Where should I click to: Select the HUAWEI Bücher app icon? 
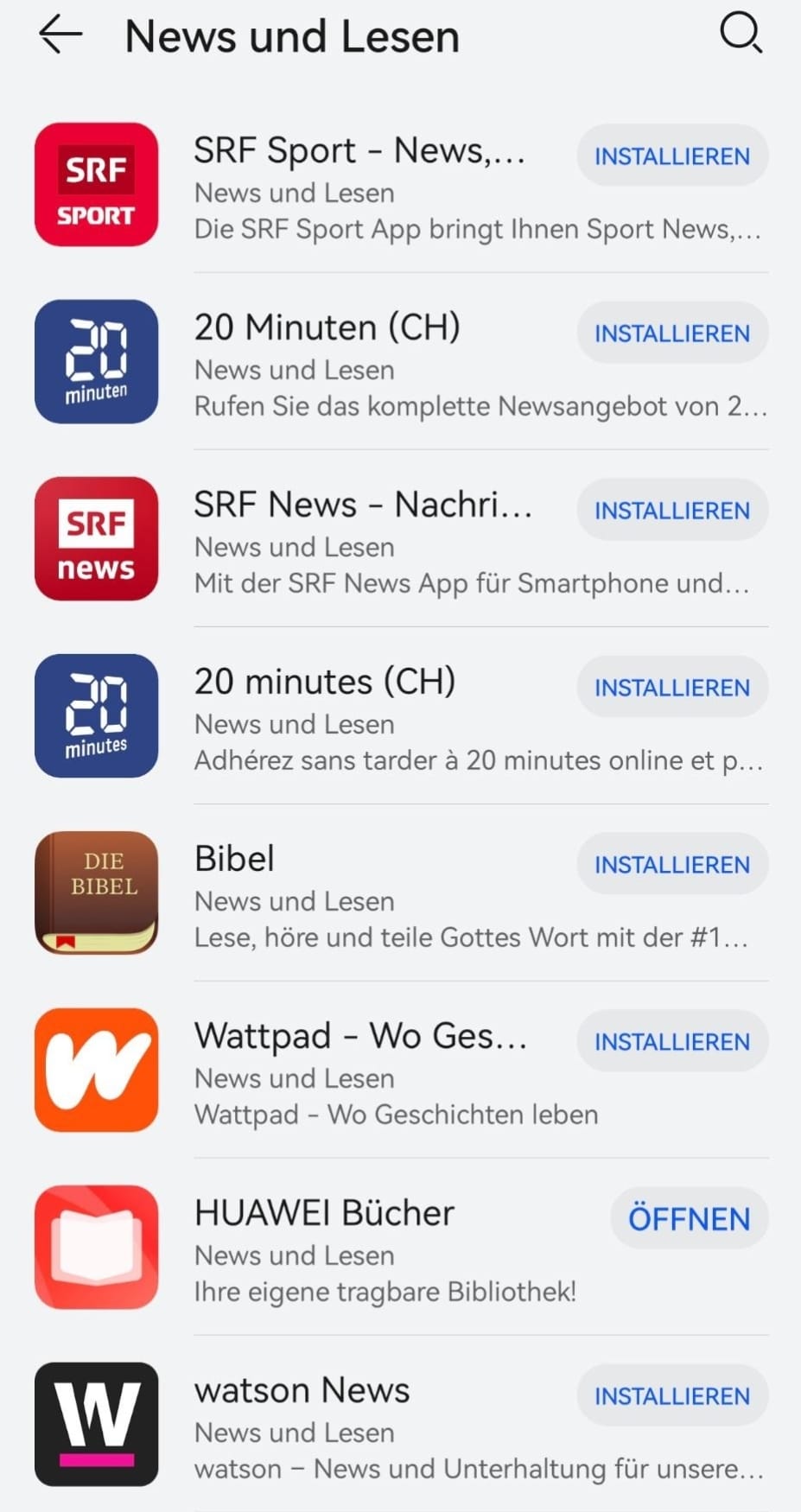coord(96,1248)
